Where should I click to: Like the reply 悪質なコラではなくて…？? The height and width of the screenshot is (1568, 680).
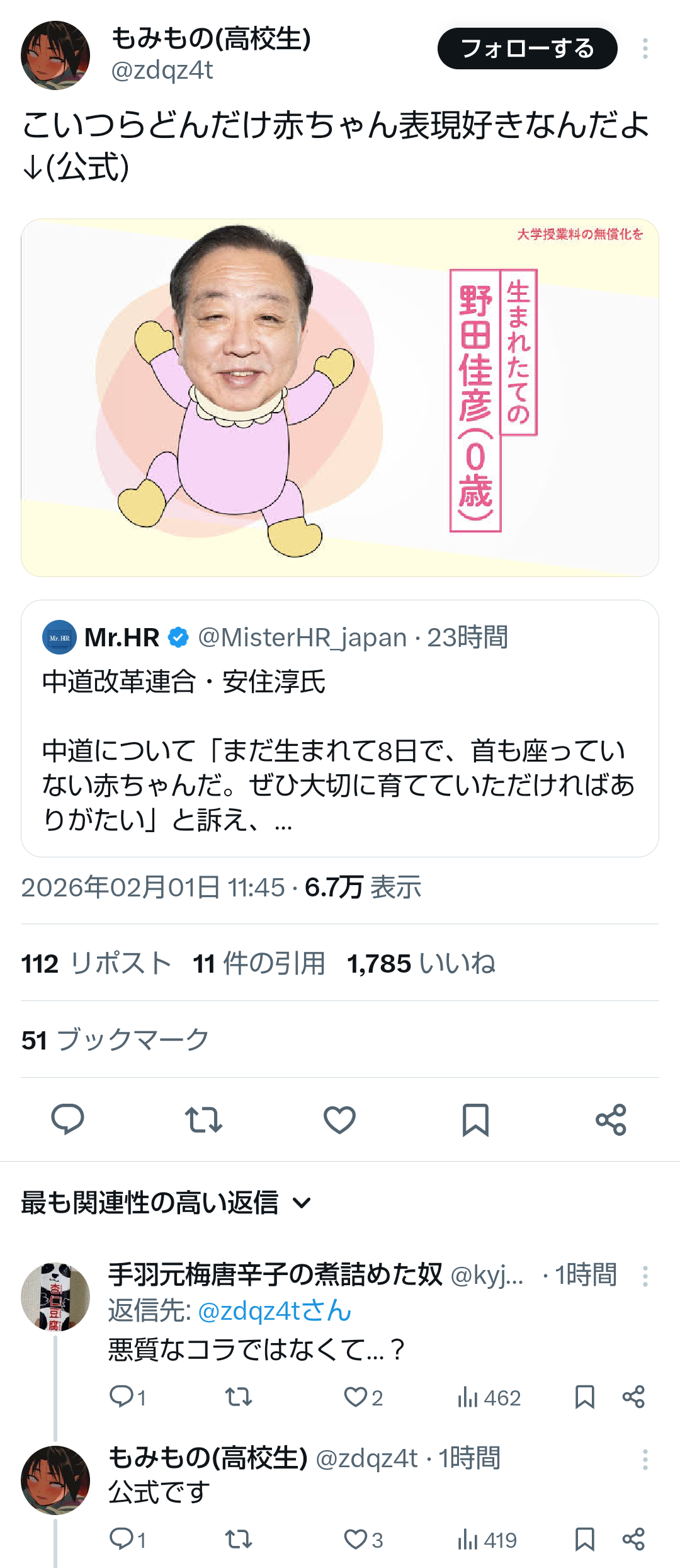tap(356, 1397)
